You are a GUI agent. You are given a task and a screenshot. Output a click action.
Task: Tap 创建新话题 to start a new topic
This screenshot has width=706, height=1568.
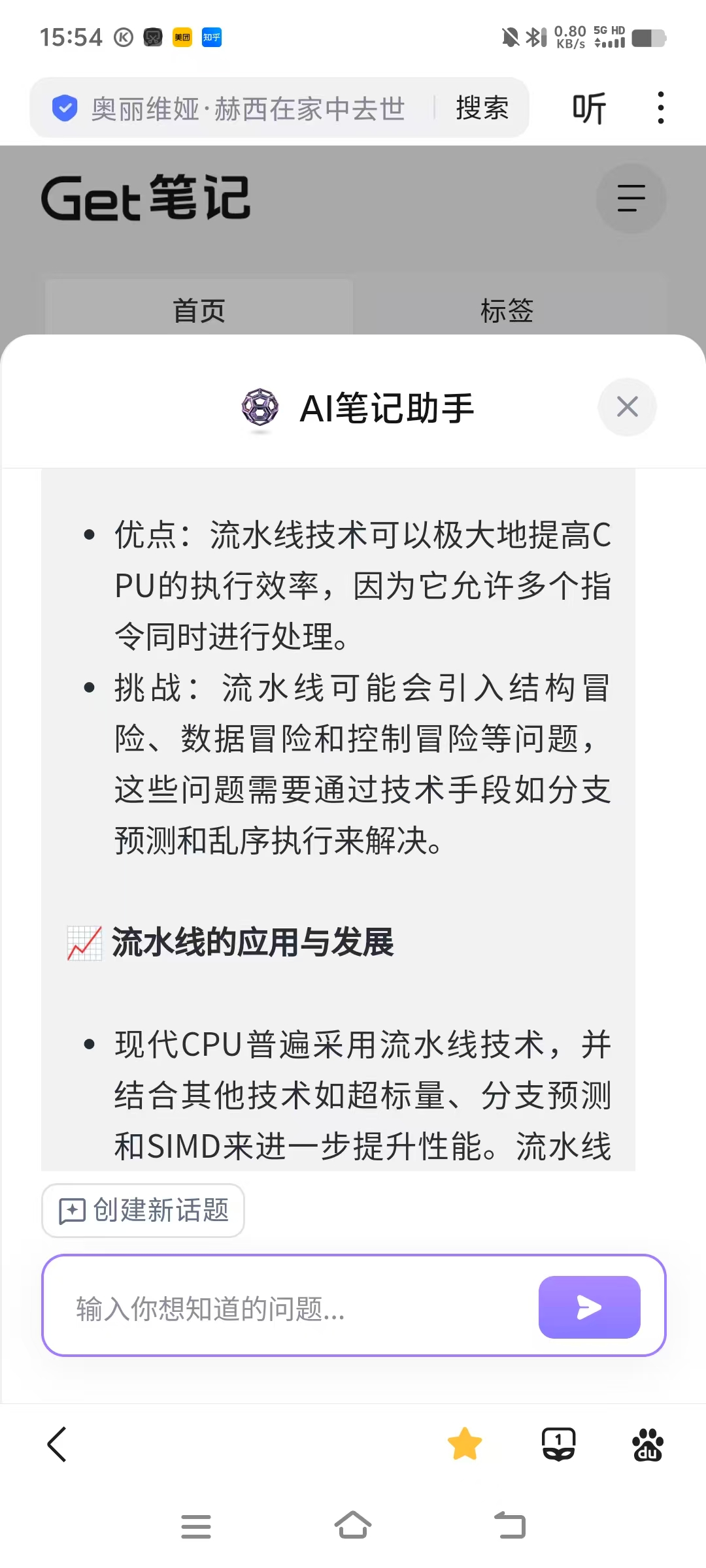click(143, 1210)
